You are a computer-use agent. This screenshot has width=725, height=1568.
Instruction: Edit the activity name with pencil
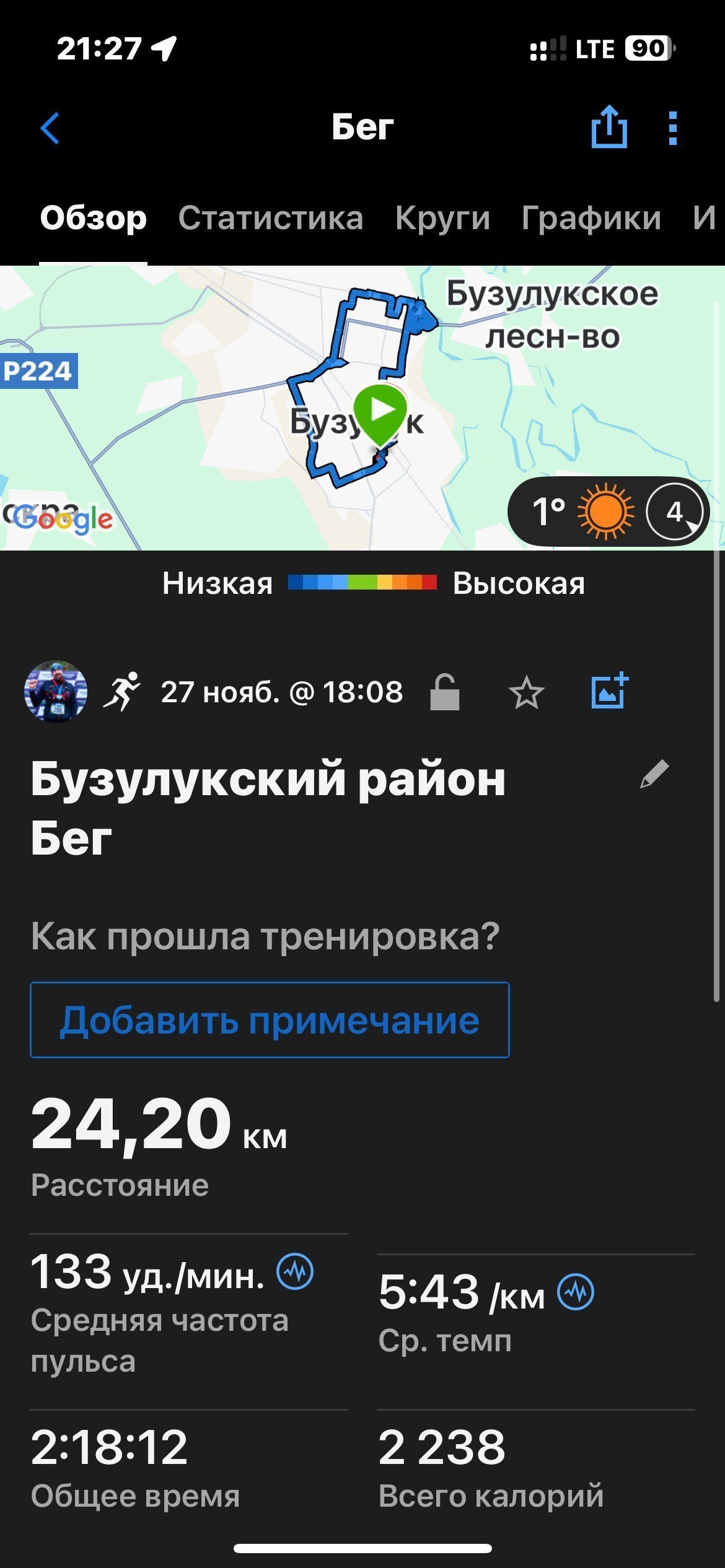coord(654,774)
